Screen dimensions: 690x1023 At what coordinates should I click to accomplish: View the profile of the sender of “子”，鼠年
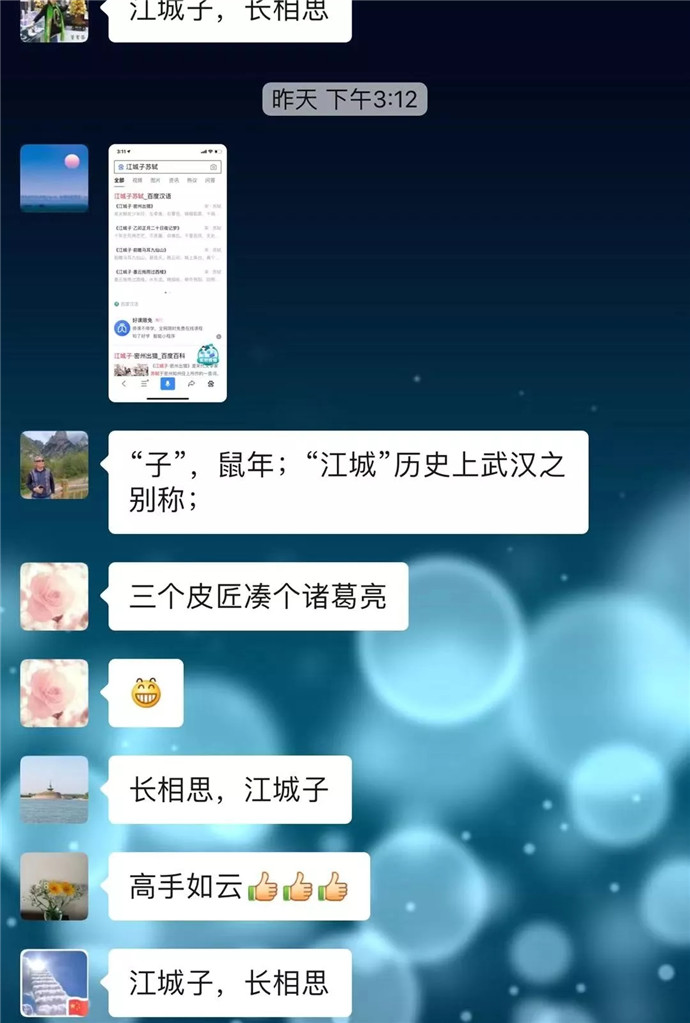coord(54,465)
